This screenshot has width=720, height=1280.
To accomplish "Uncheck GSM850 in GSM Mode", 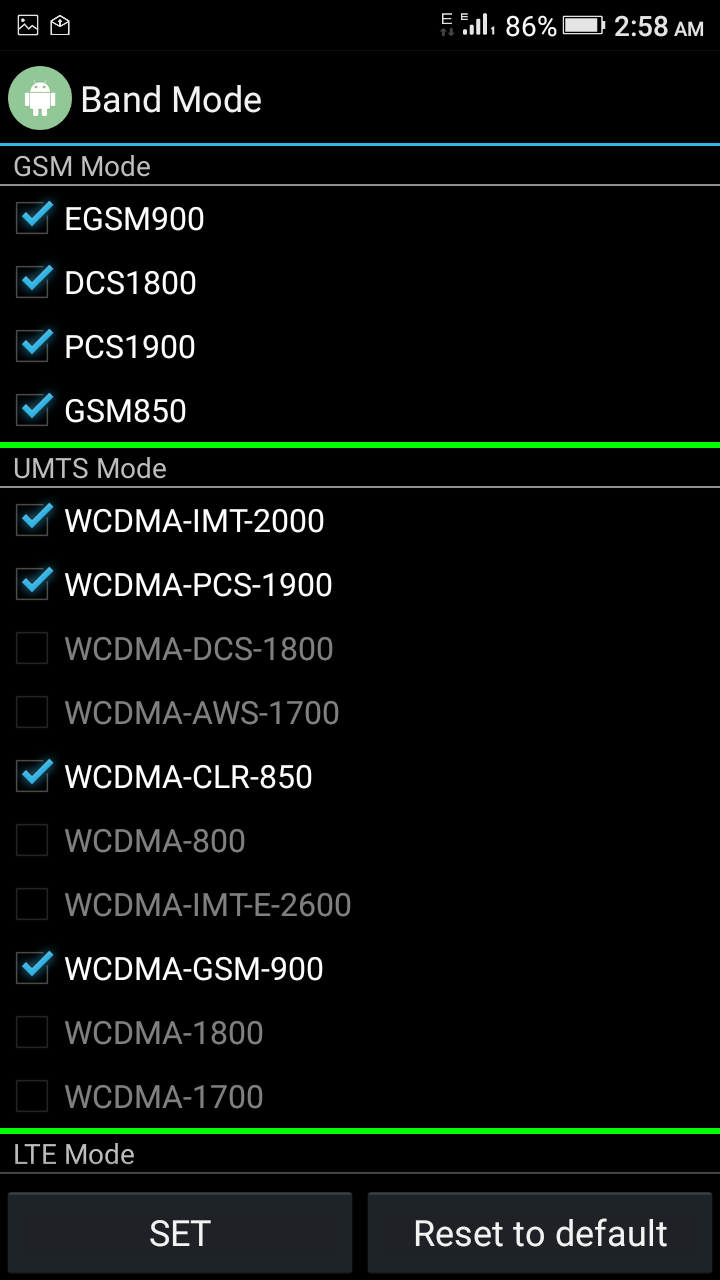I will click(x=33, y=411).
